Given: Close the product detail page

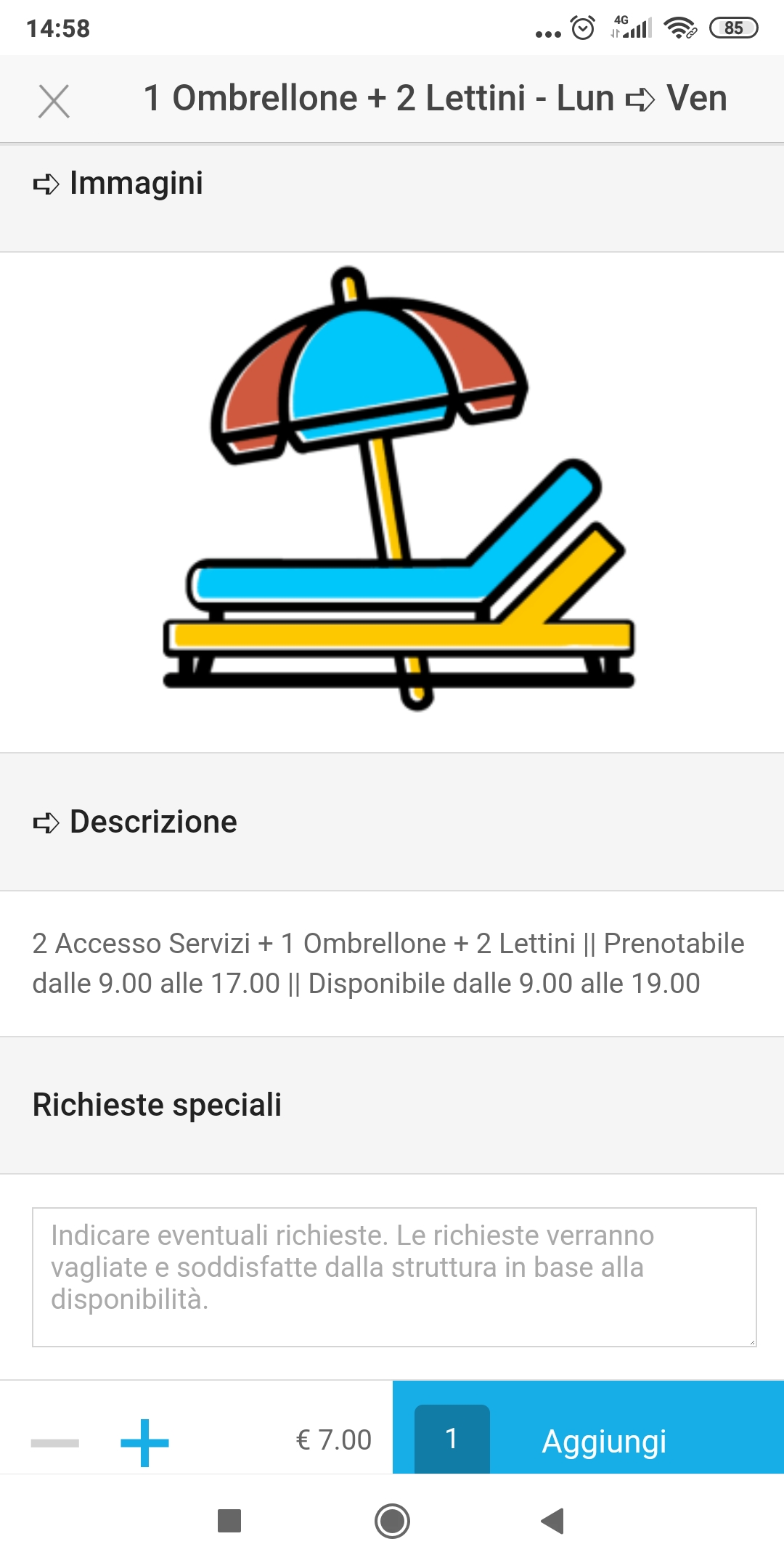Looking at the screenshot, I should 54,101.
